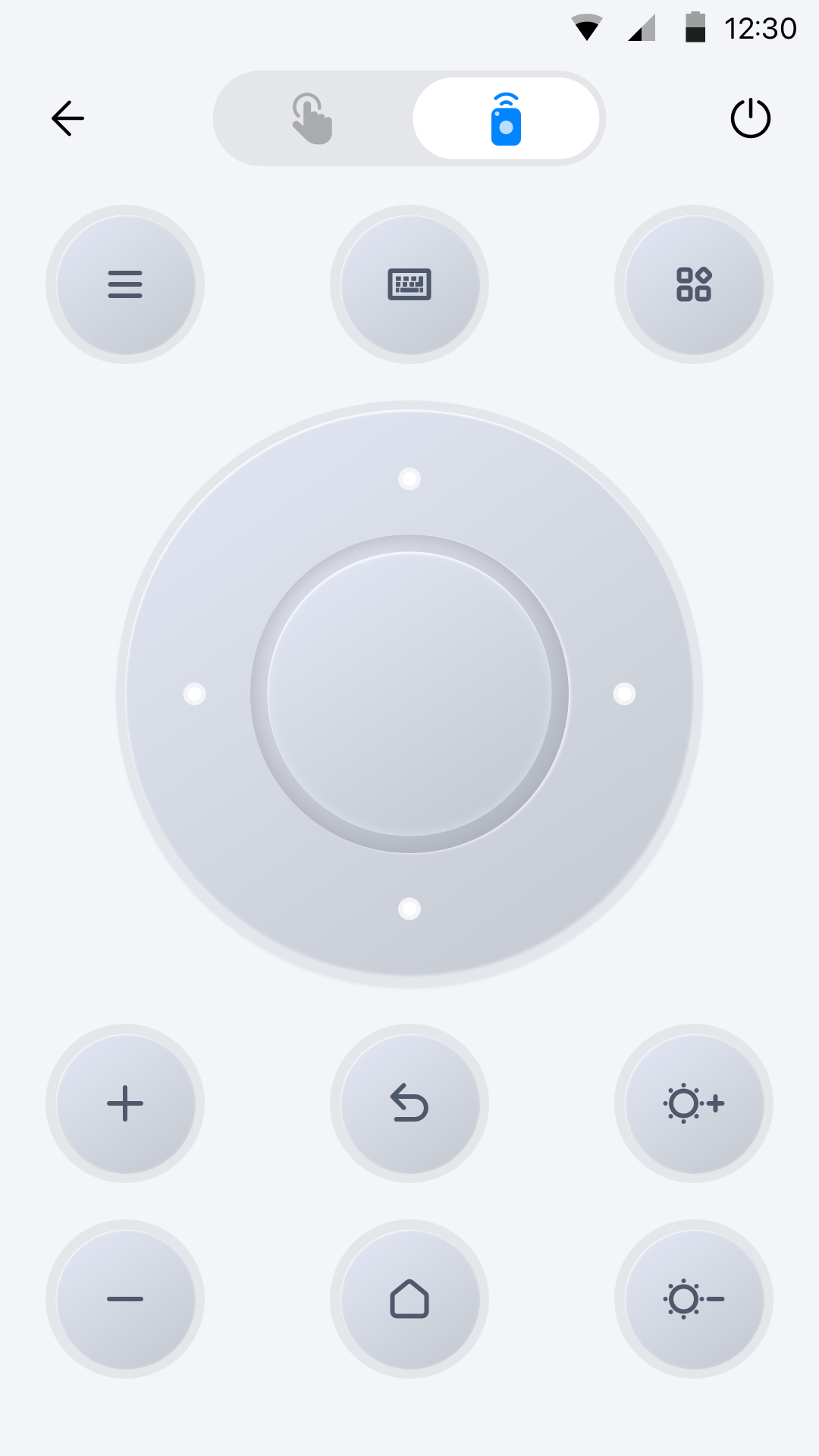Open the apps grid button
The image size is (819, 1456).
pos(694,284)
